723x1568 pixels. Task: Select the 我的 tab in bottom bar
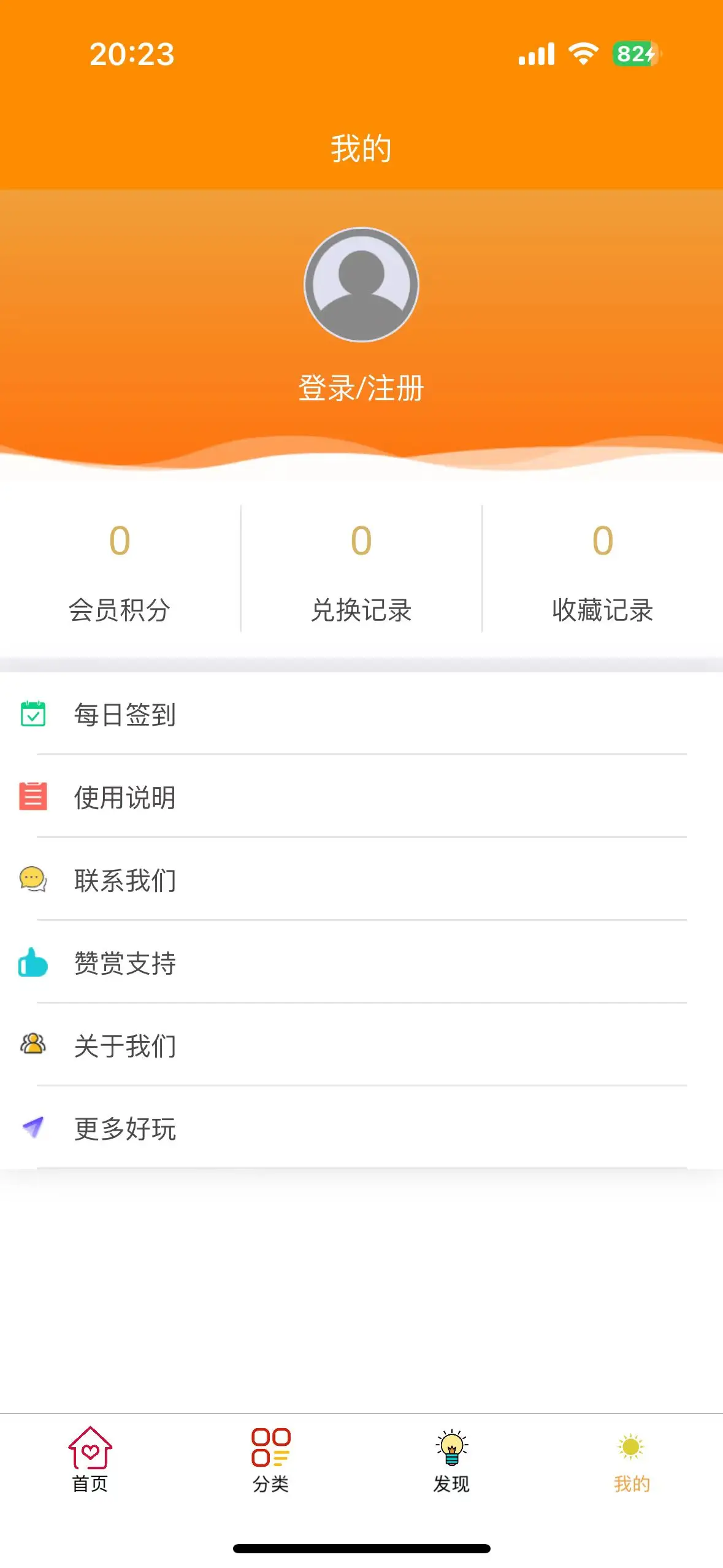632,1459
